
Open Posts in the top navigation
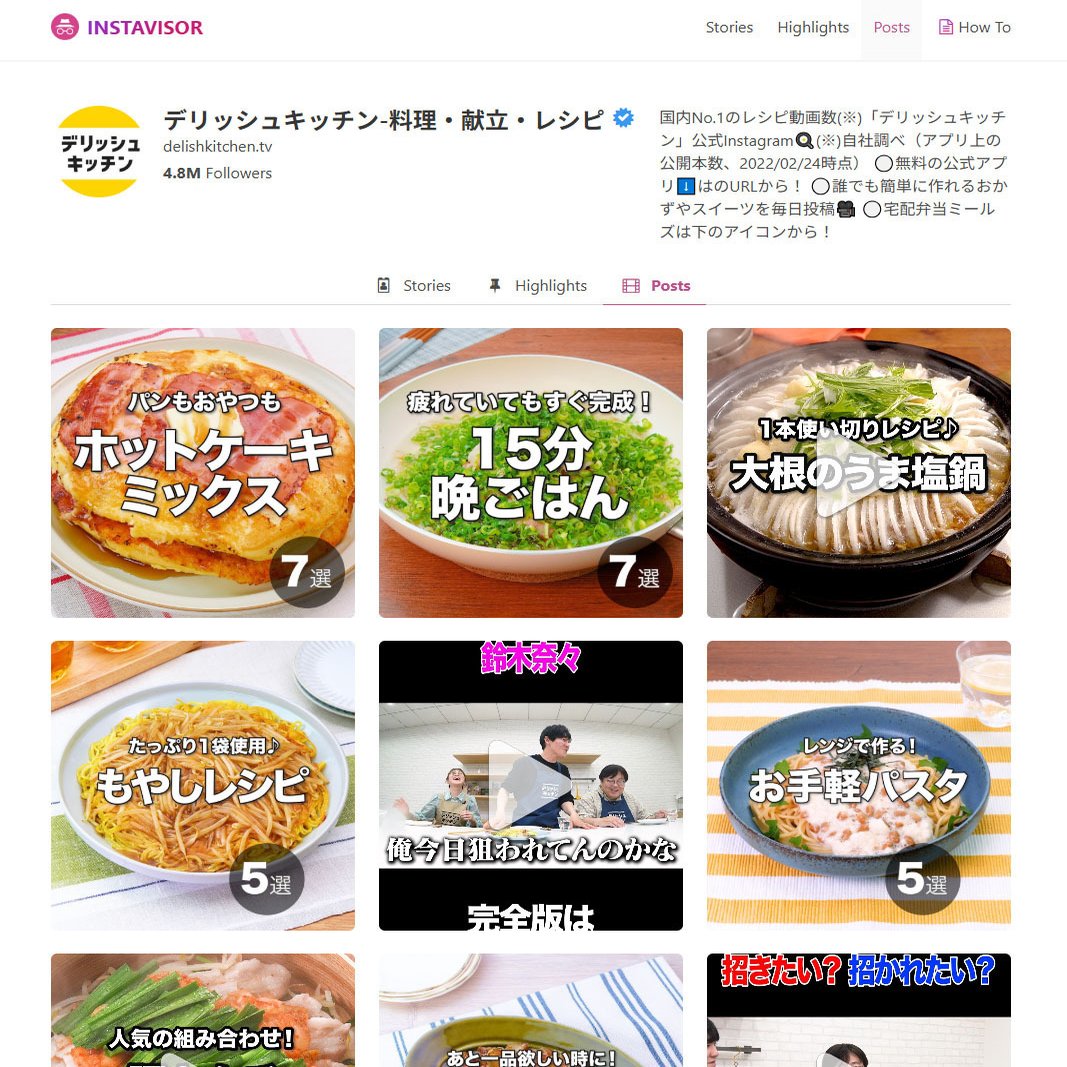tap(891, 28)
